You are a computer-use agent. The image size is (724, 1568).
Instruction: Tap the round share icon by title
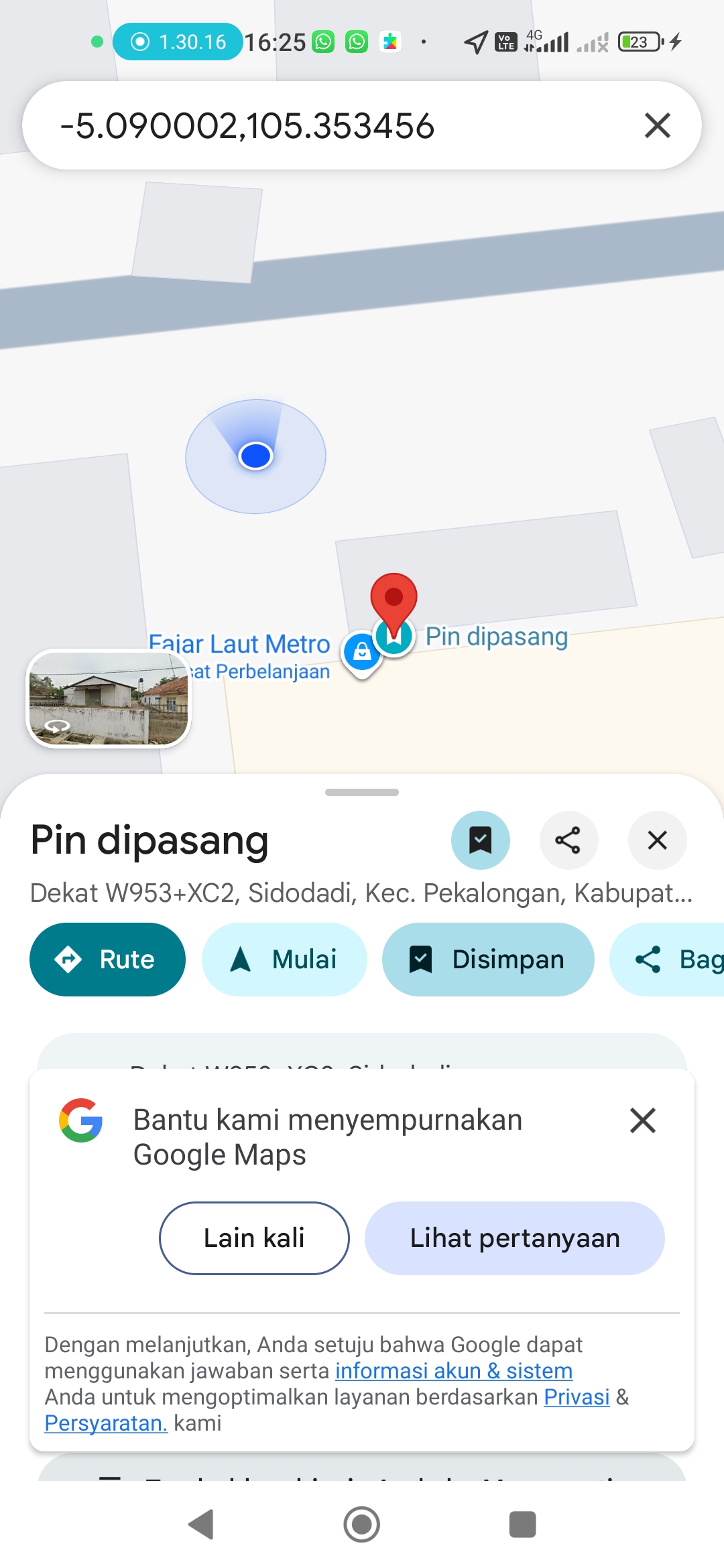[568, 840]
